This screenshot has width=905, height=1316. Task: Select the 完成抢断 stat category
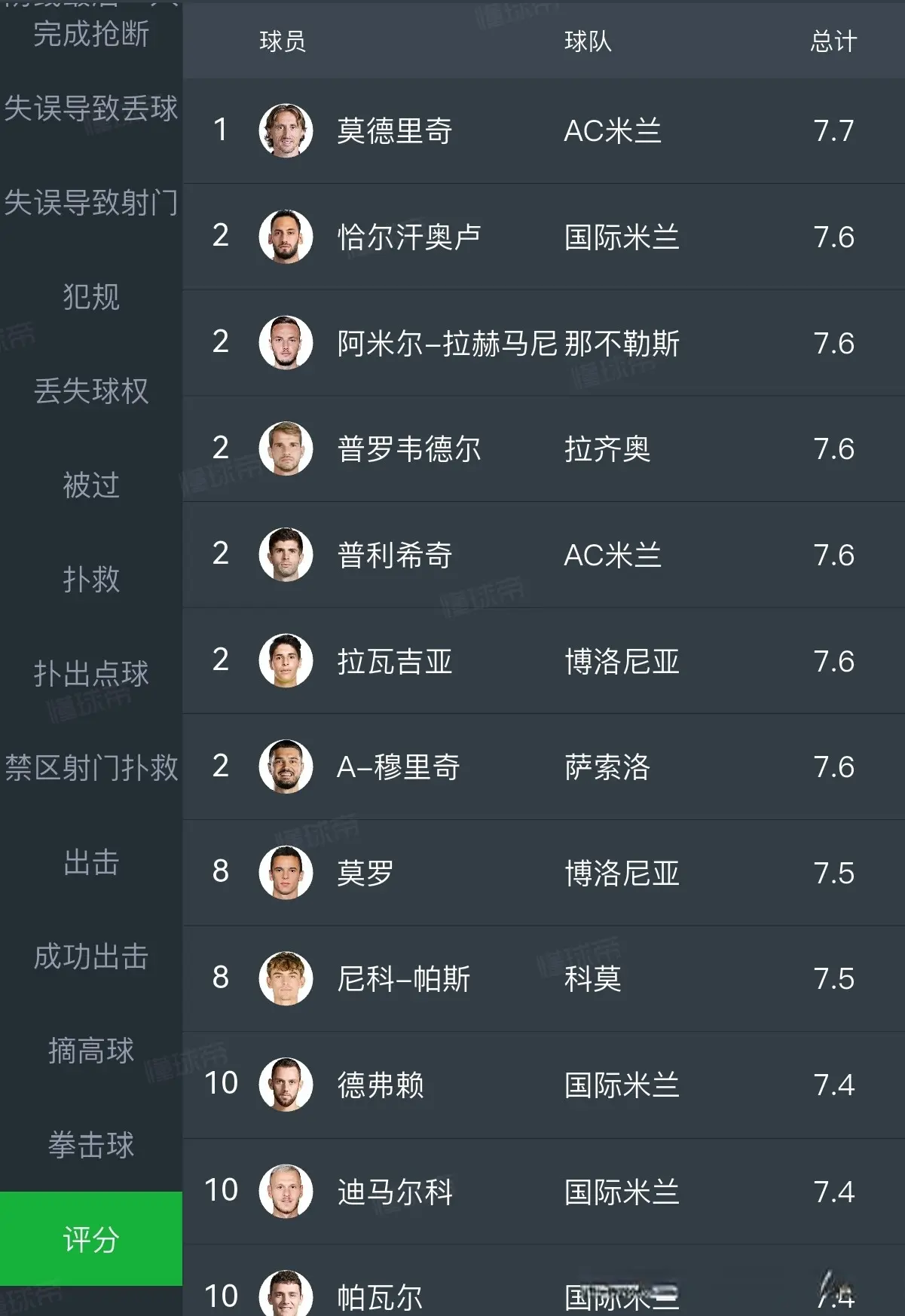tap(90, 34)
